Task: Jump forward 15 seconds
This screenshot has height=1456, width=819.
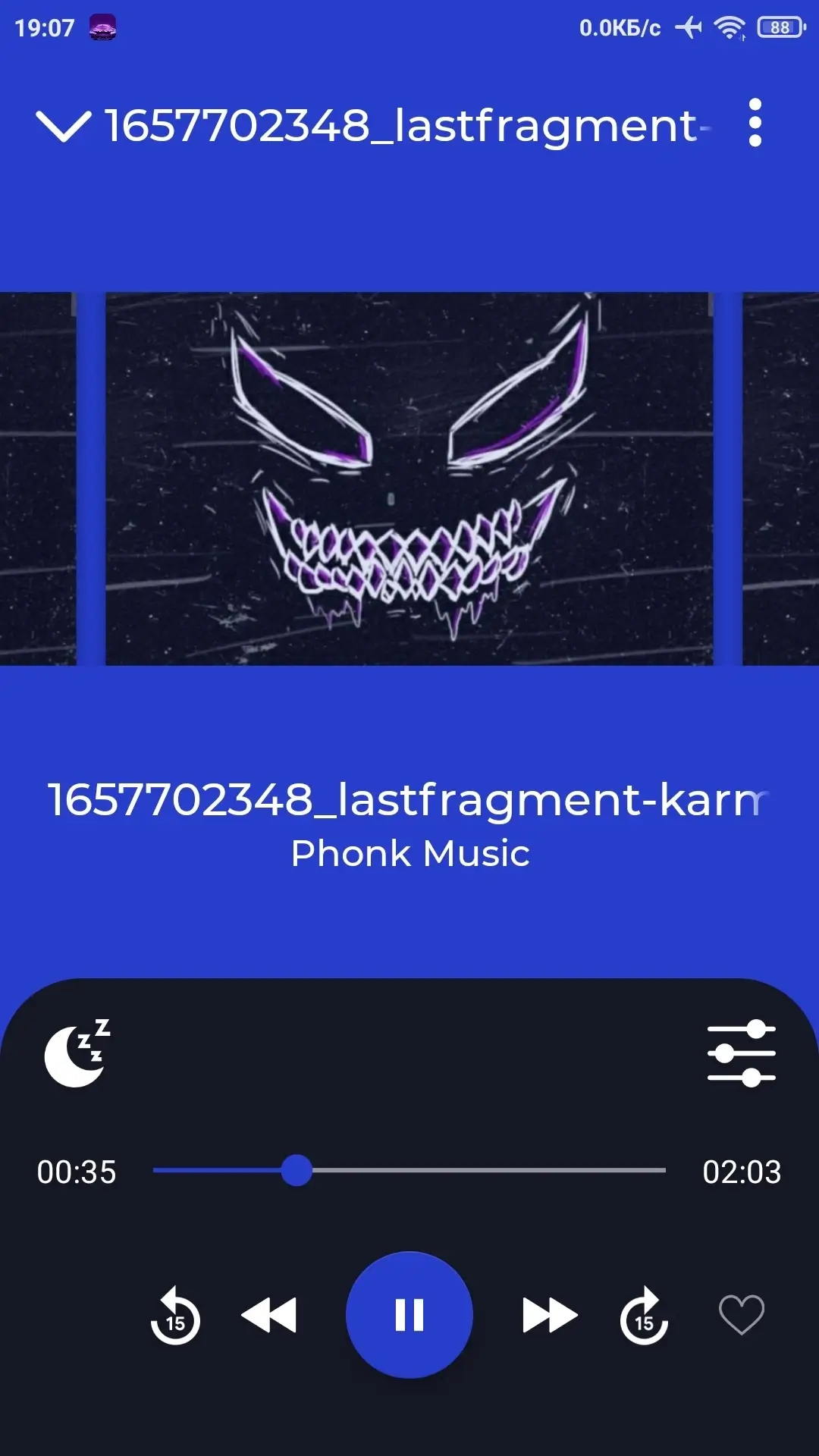Action: point(644,1315)
